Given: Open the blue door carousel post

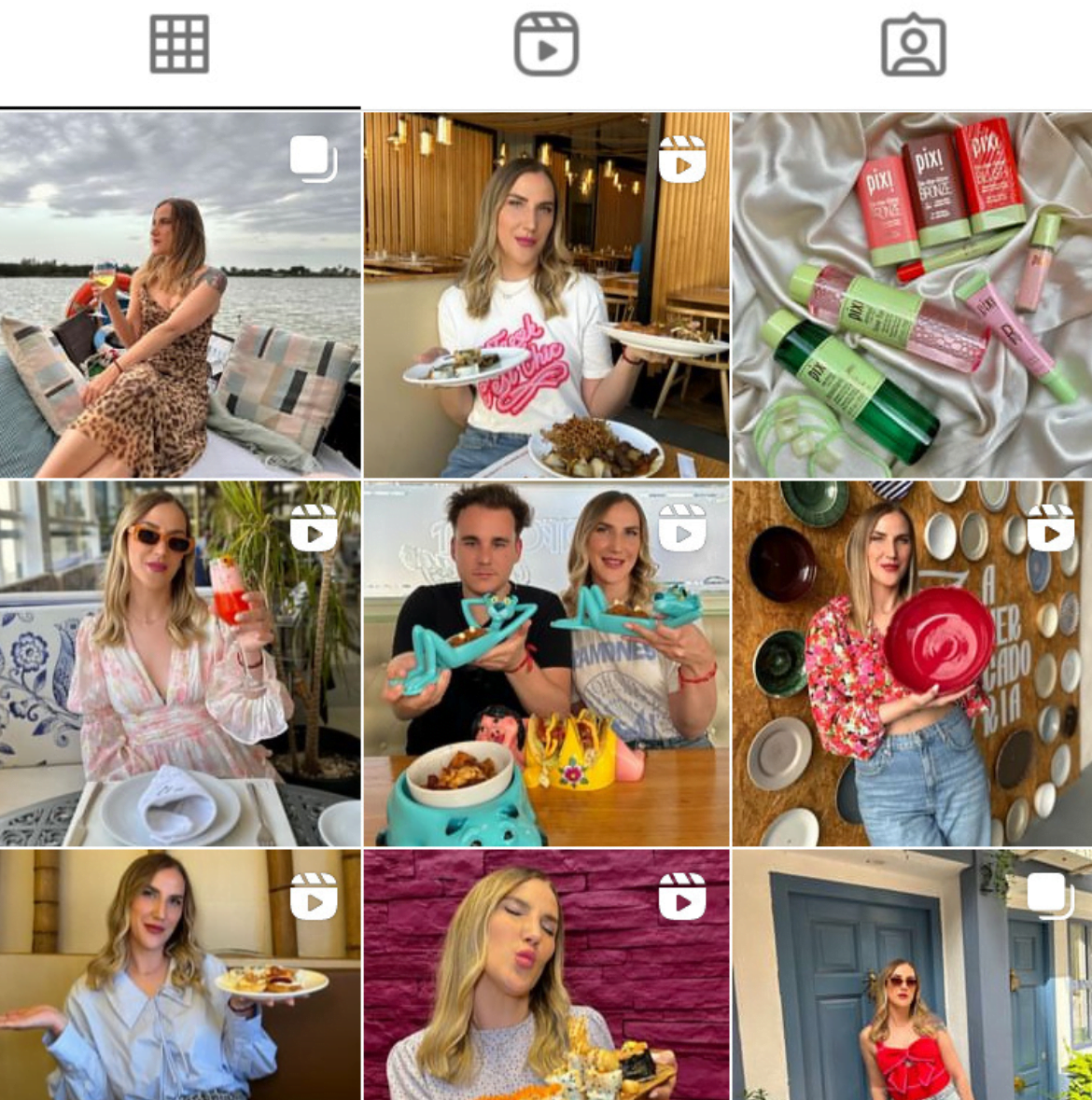Looking at the screenshot, I should pyautogui.click(x=912, y=975).
